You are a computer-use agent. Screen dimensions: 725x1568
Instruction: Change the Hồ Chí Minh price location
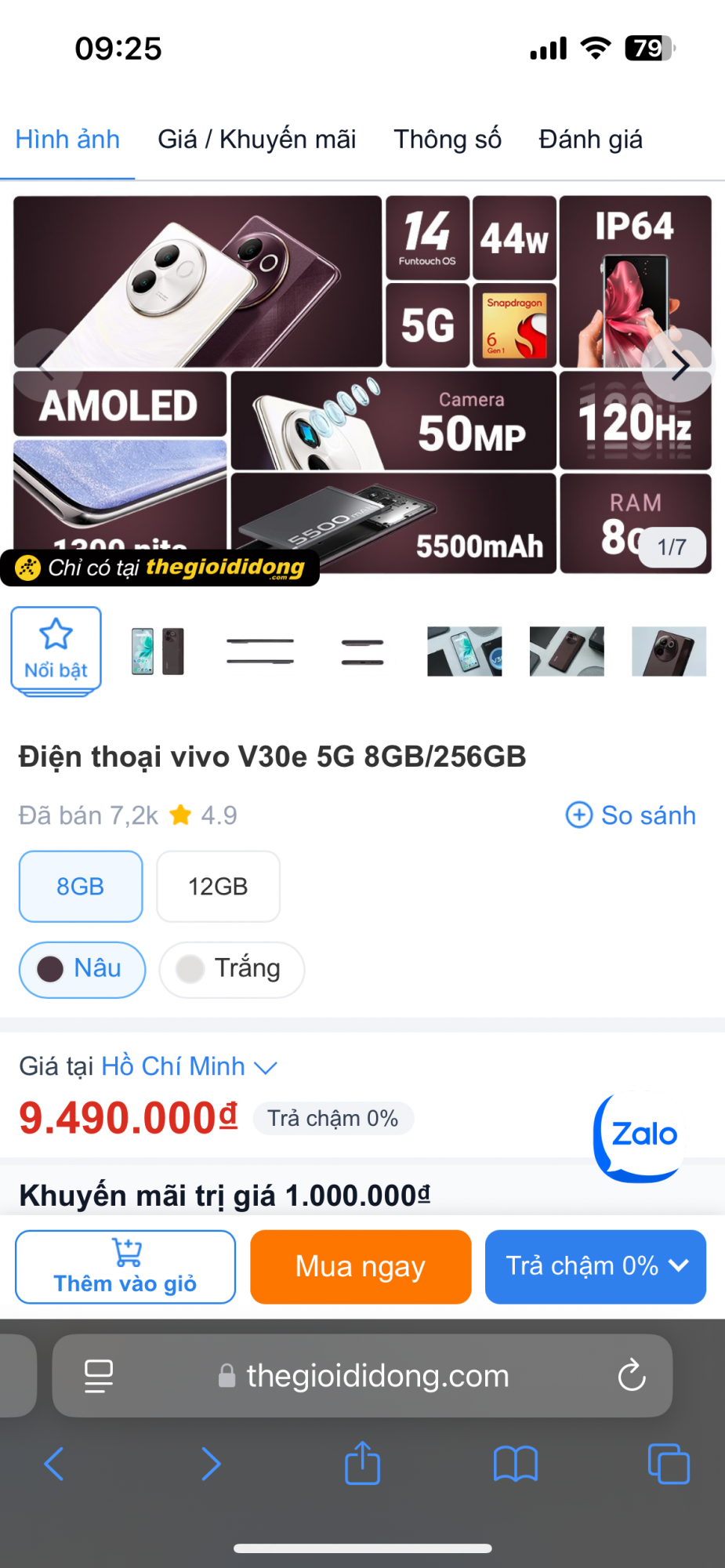188,1066
